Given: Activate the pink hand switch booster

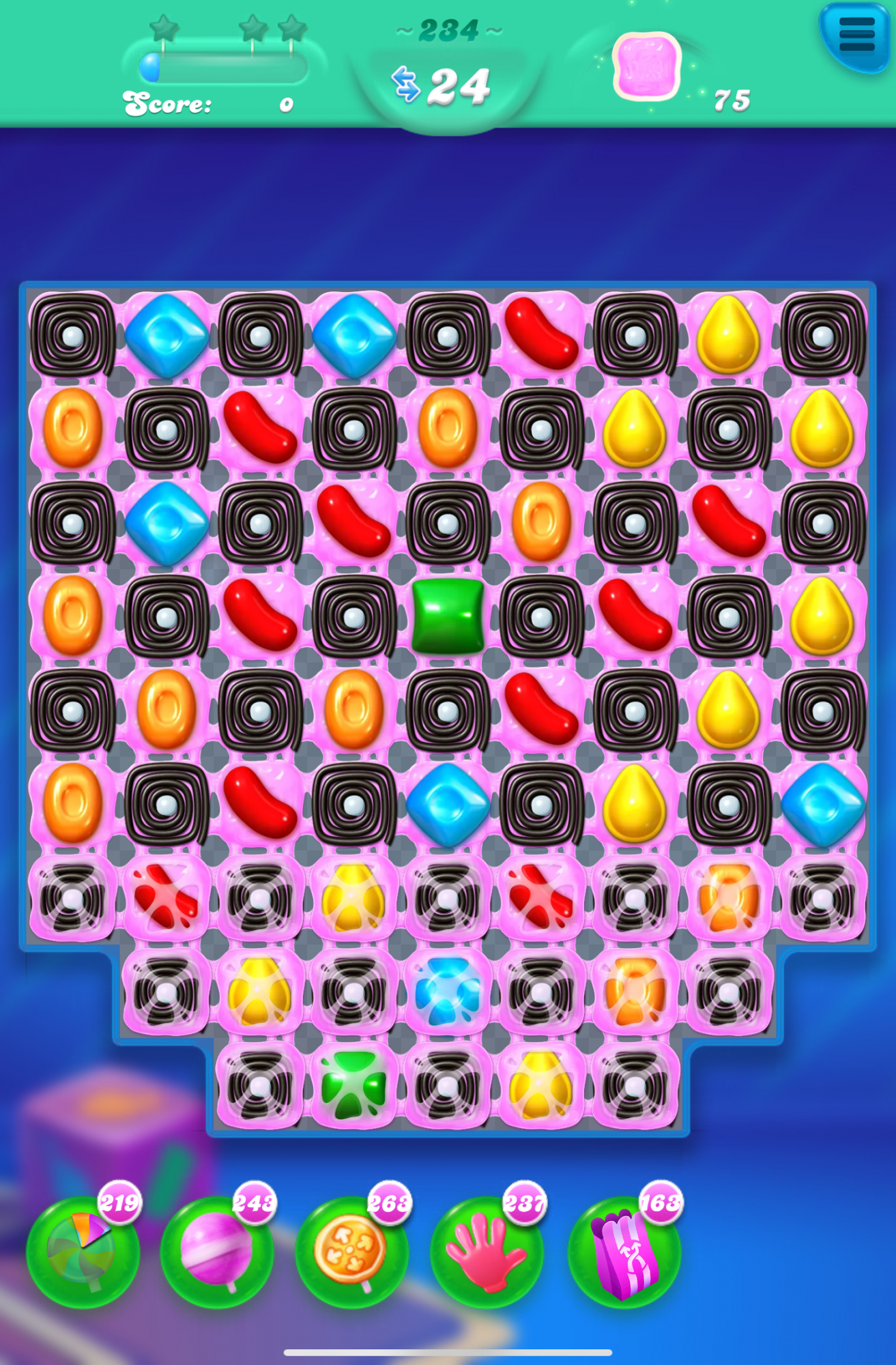Looking at the screenshot, I should [486, 1253].
